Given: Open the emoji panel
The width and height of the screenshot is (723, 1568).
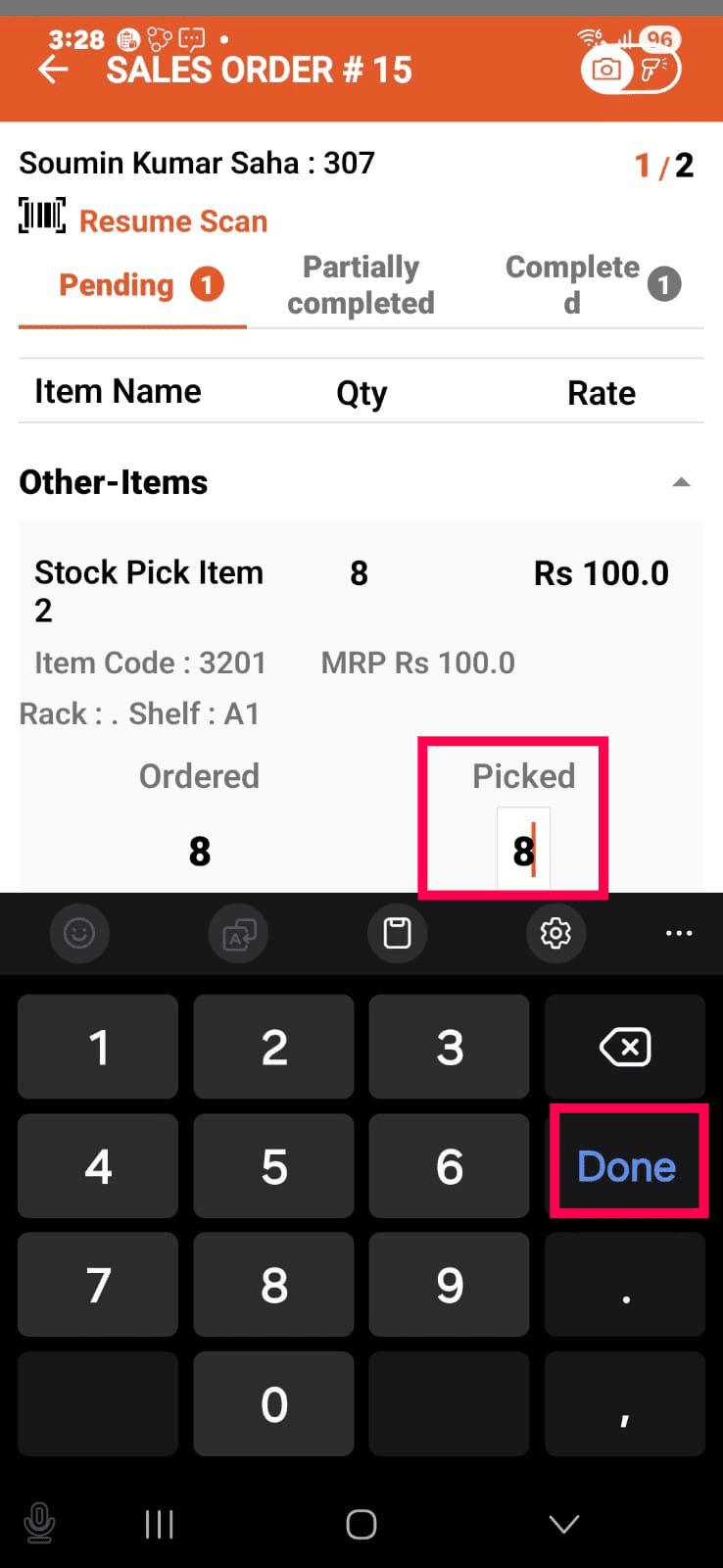Looking at the screenshot, I should point(79,933).
